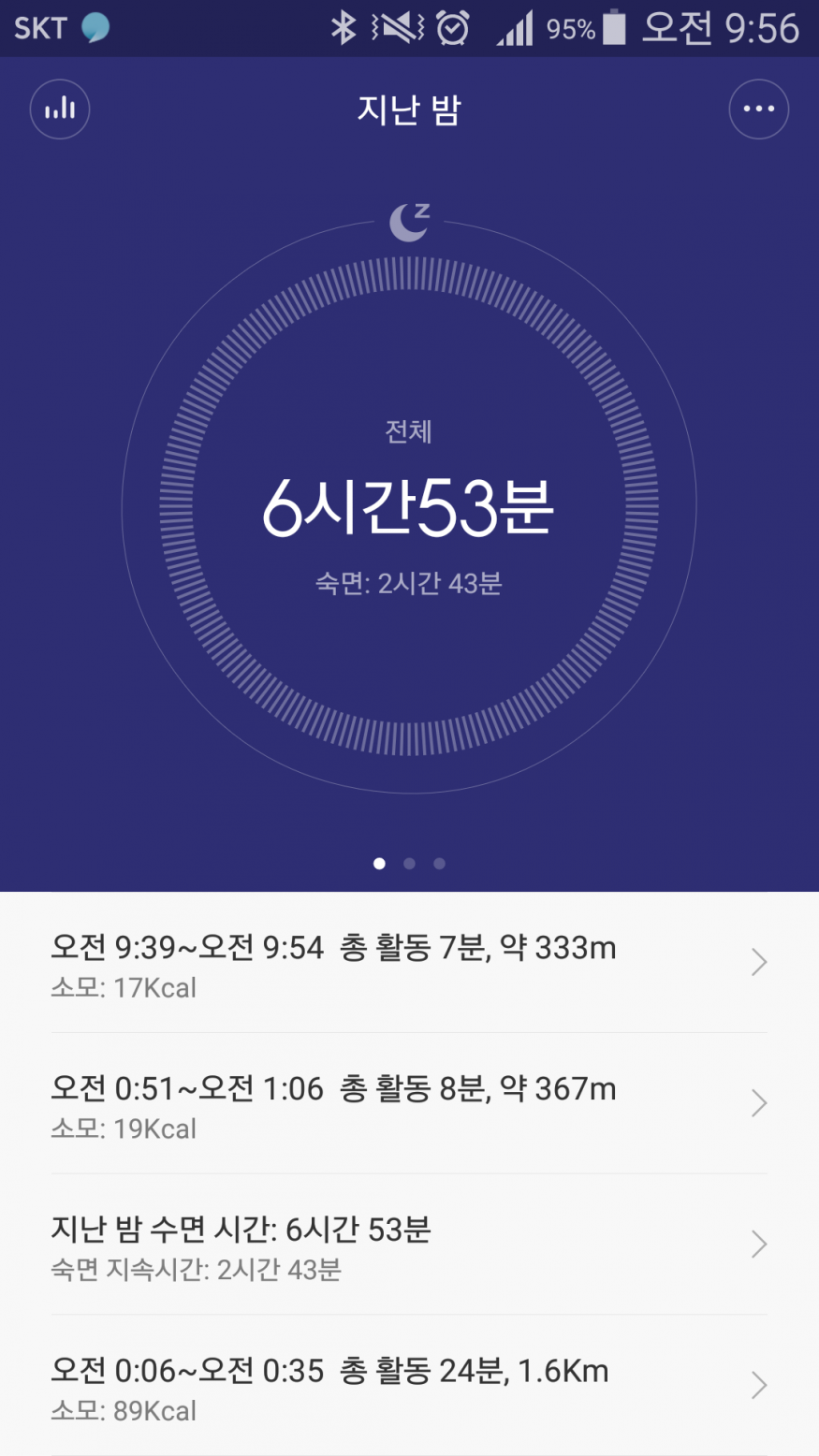Tap the 6시간53분 sleep circle dial

coord(409,506)
